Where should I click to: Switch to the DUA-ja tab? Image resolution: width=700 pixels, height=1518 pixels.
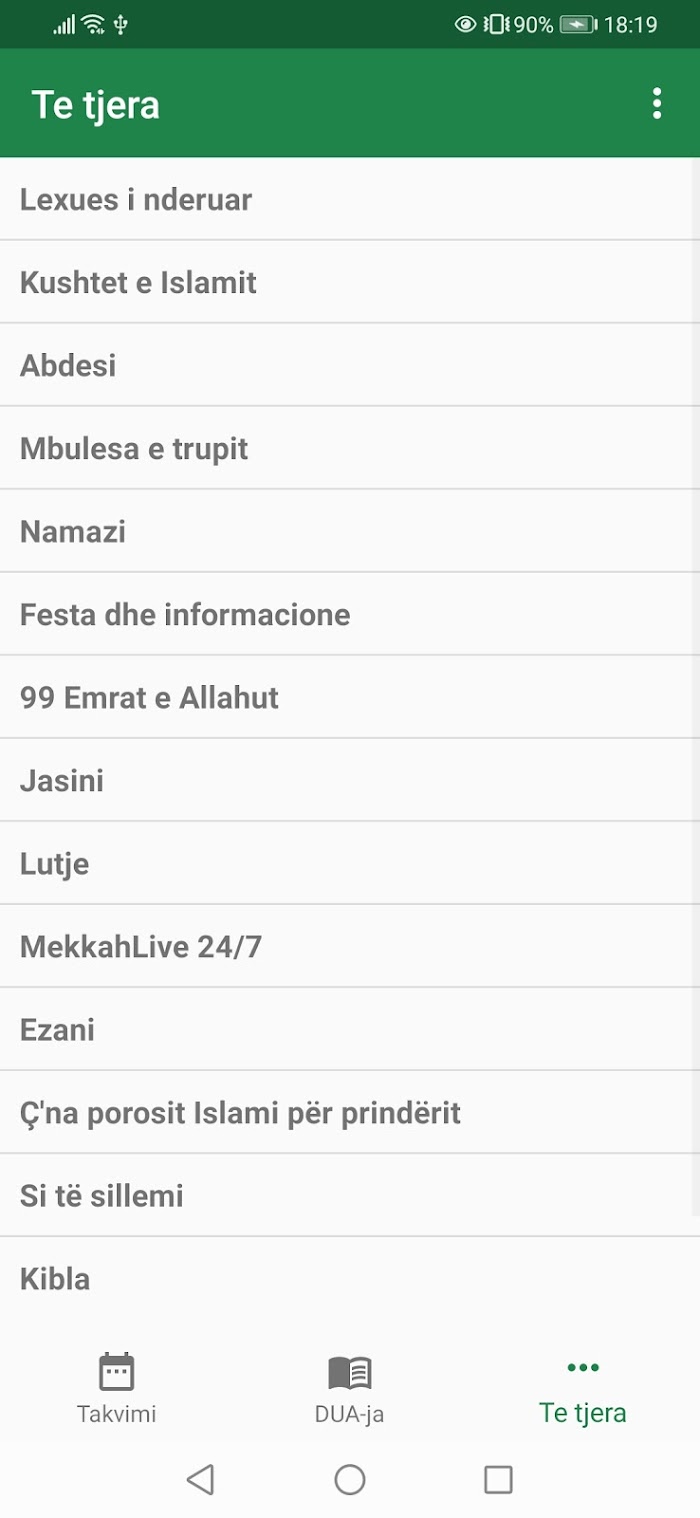coord(350,1388)
